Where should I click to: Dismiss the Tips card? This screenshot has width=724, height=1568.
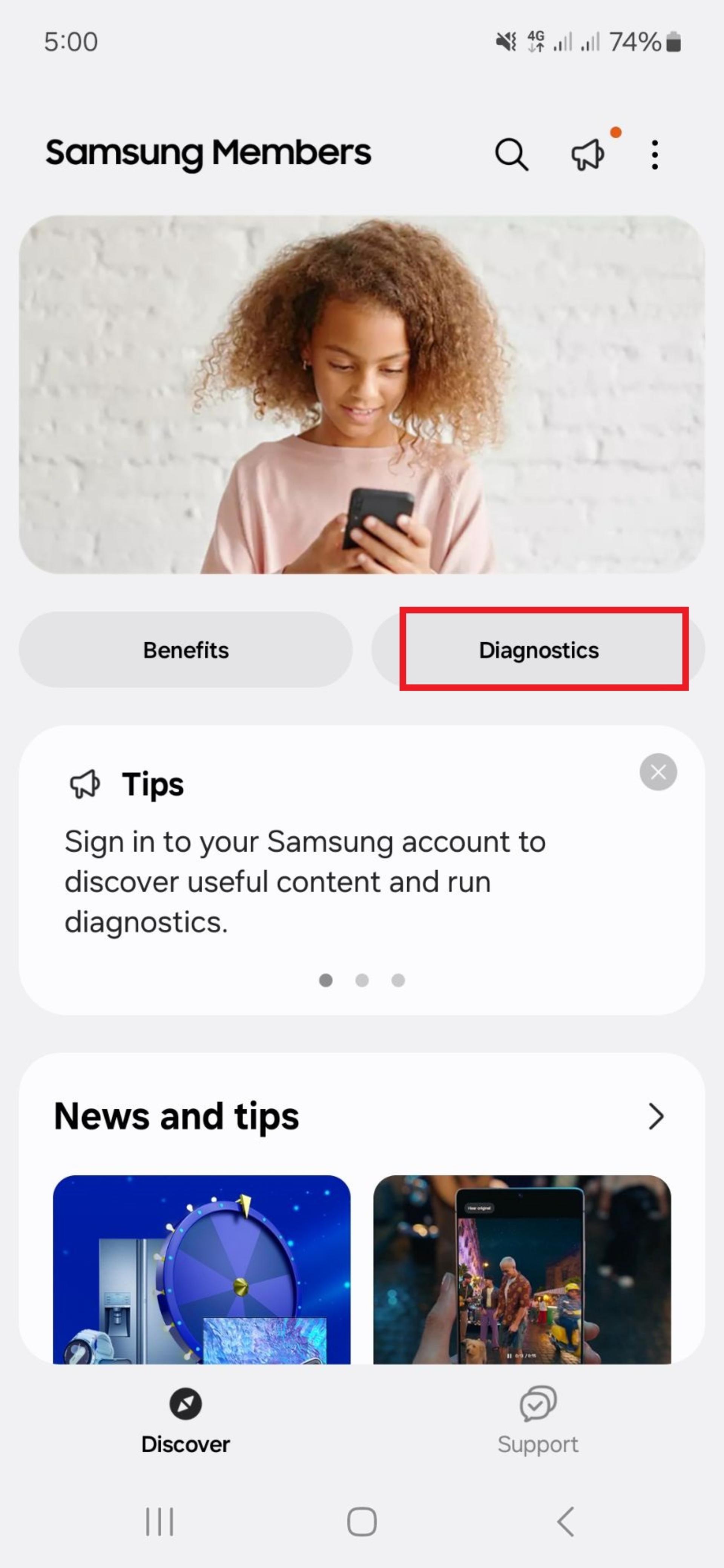[658, 772]
